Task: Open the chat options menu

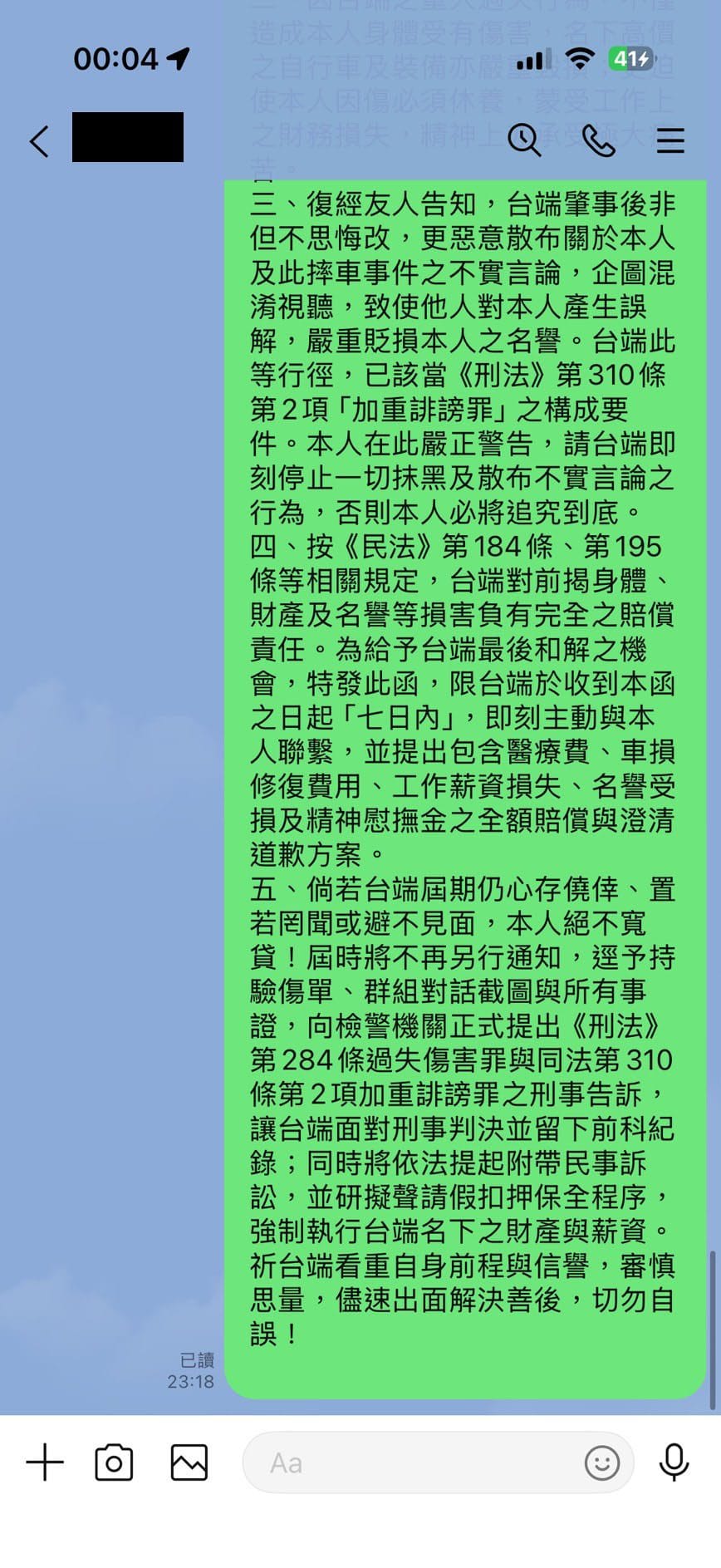Action: tap(670, 140)
